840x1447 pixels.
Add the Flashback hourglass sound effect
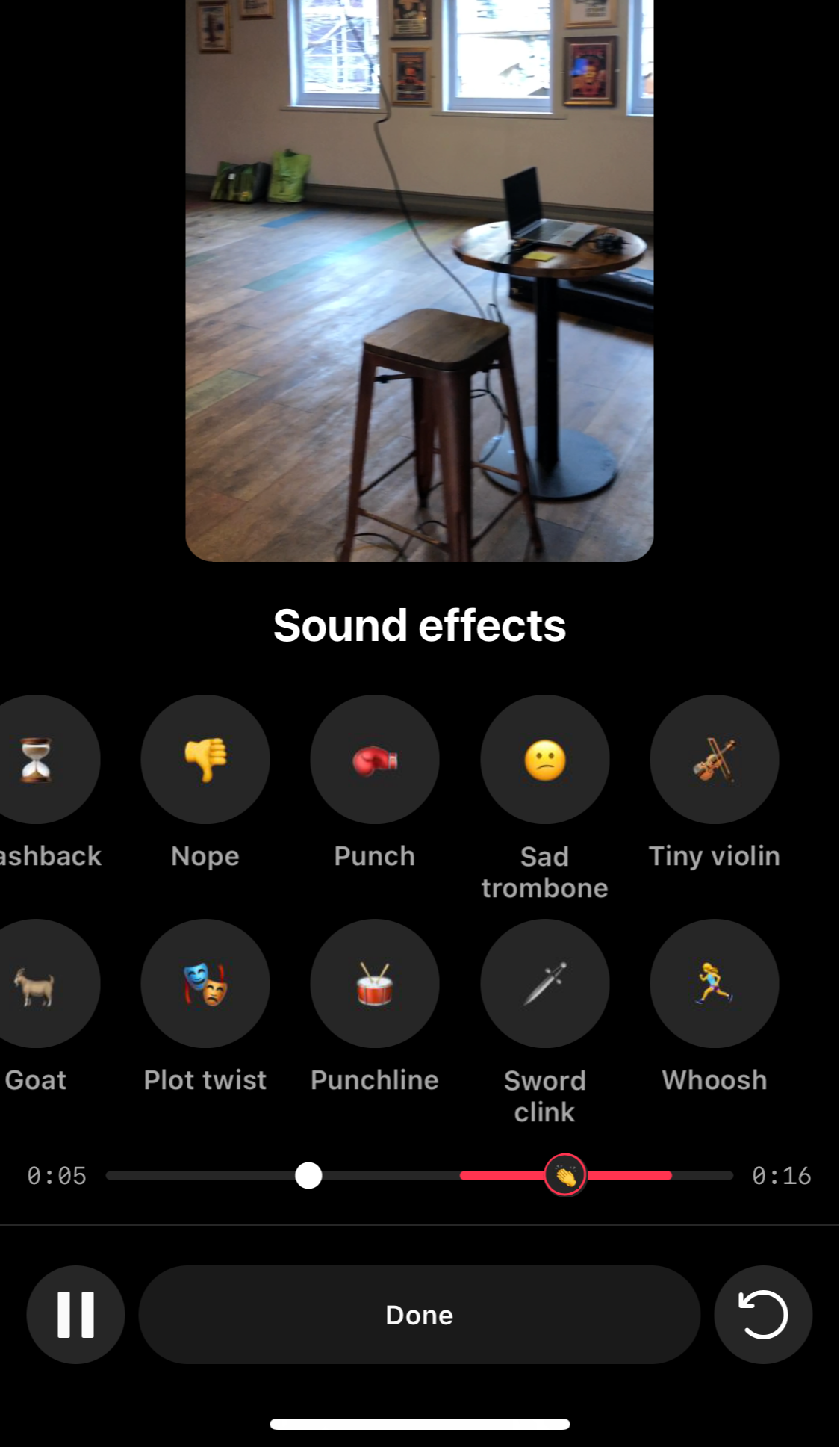(x=37, y=760)
